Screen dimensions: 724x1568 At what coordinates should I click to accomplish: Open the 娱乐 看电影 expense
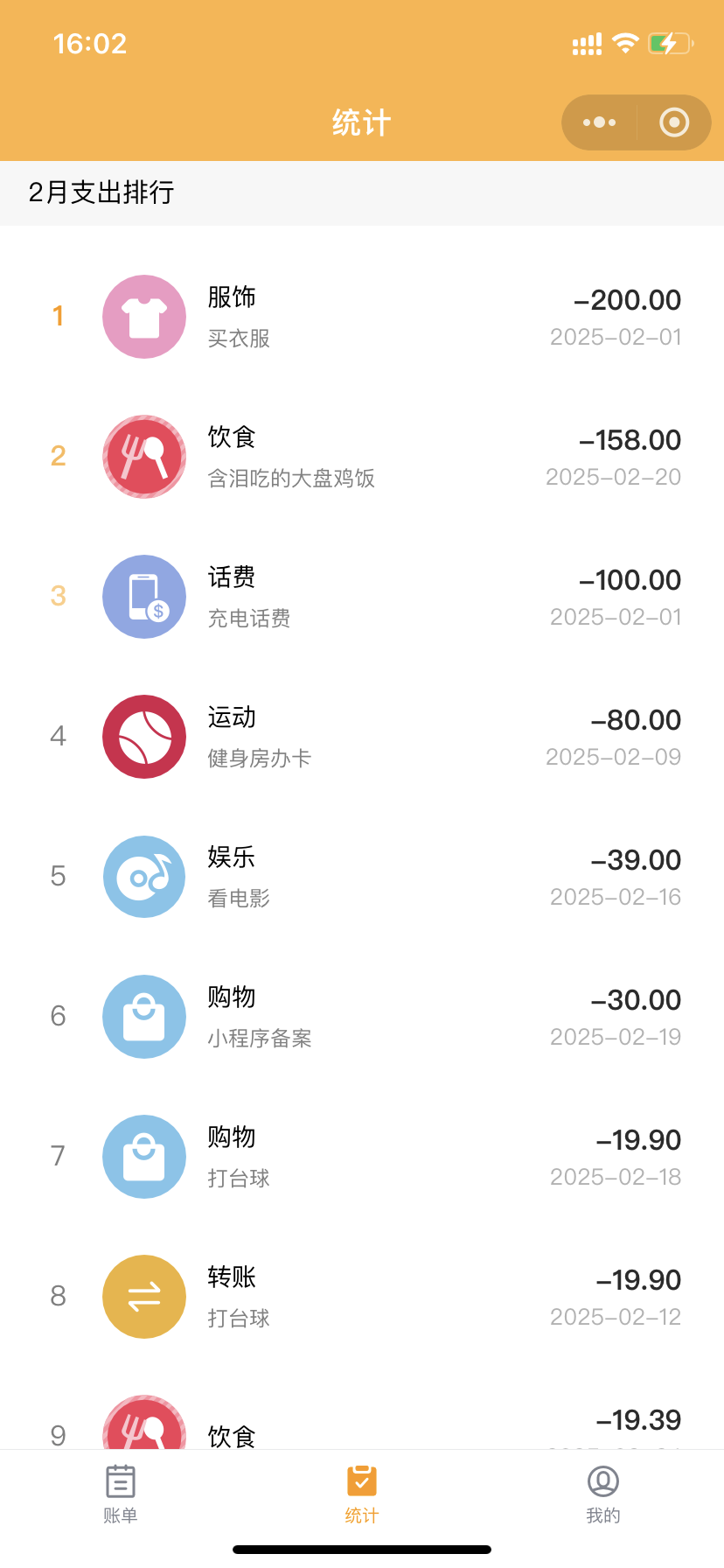click(x=362, y=877)
